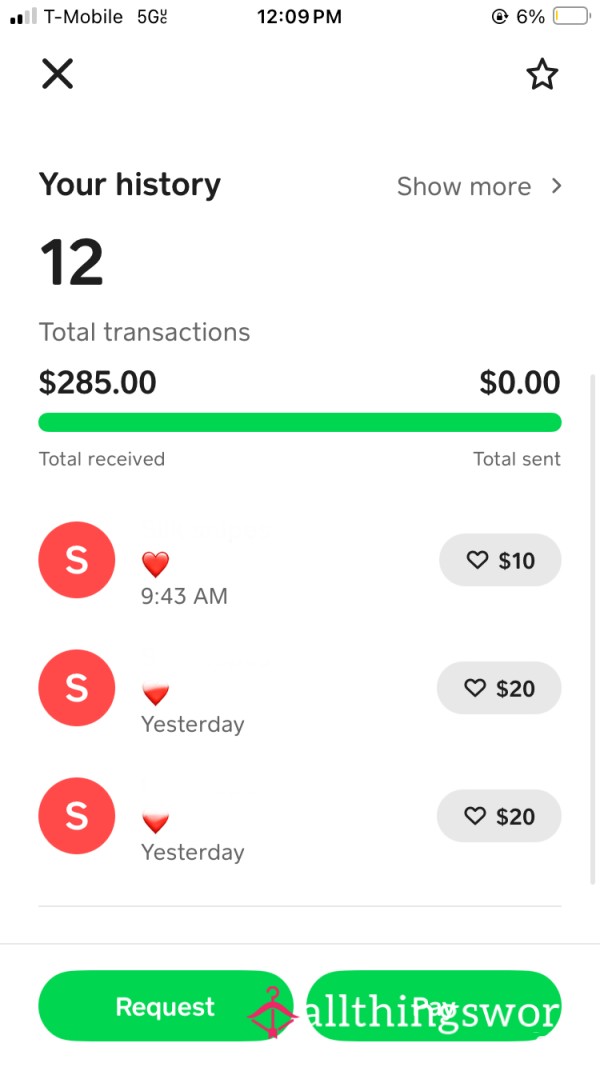Close this profile screen
The width and height of the screenshot is (600, 1067).
(57, 73)
